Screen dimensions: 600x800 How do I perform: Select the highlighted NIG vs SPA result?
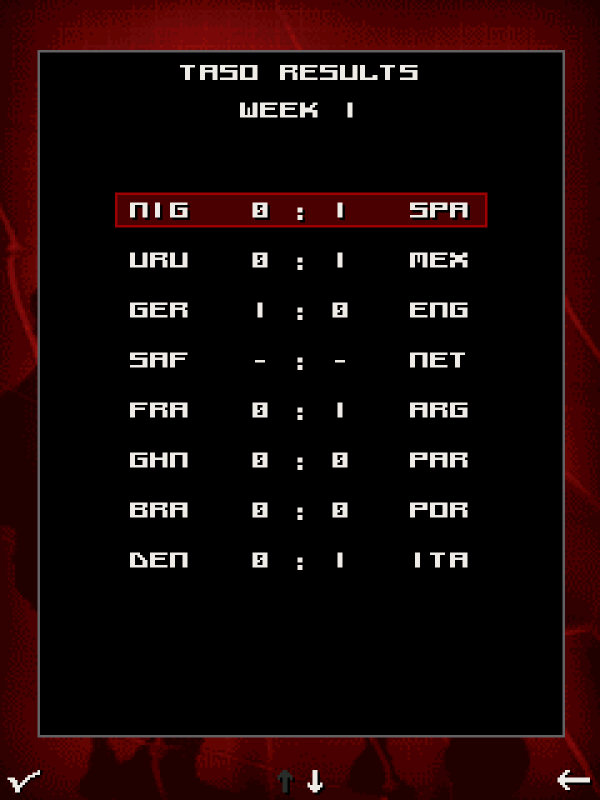coord(300,210)
